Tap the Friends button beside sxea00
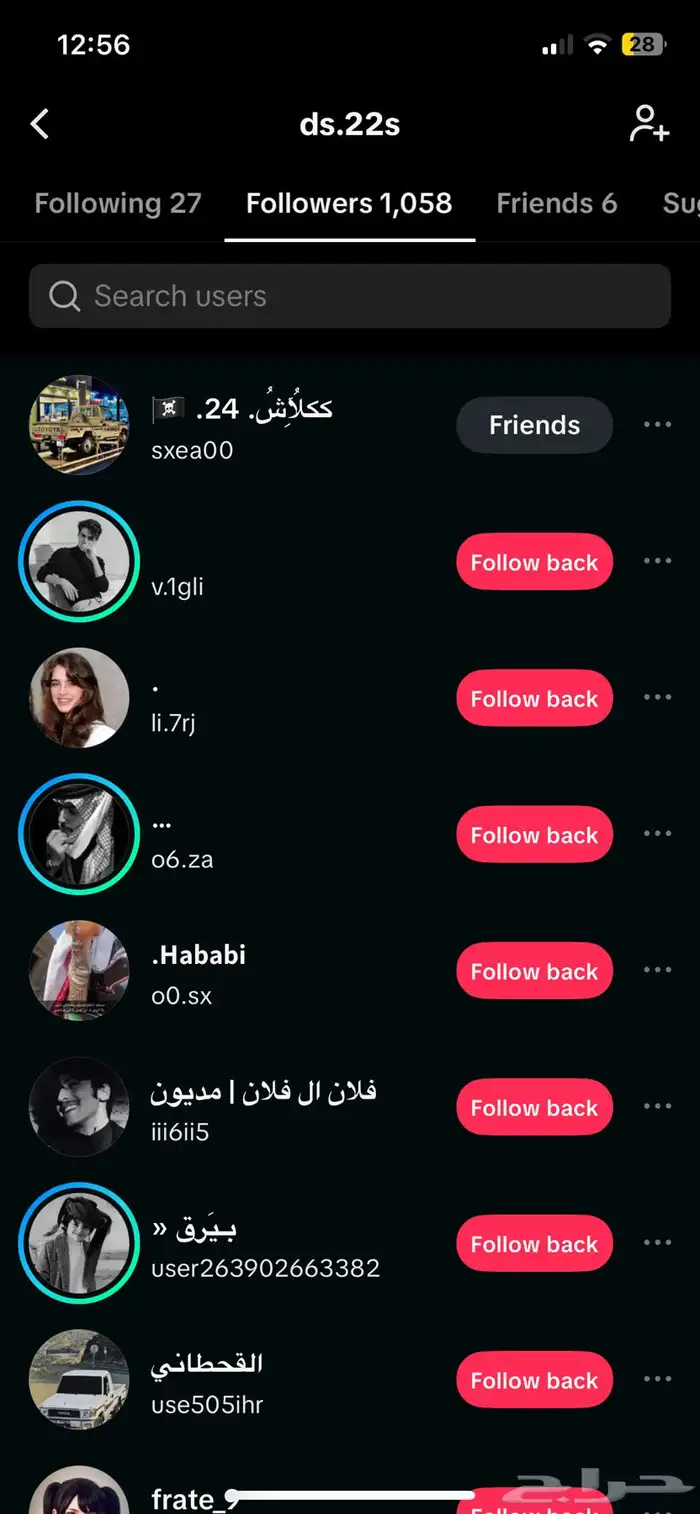The width and height of the screenshot is (700, 1514). [x=534, y=425]
